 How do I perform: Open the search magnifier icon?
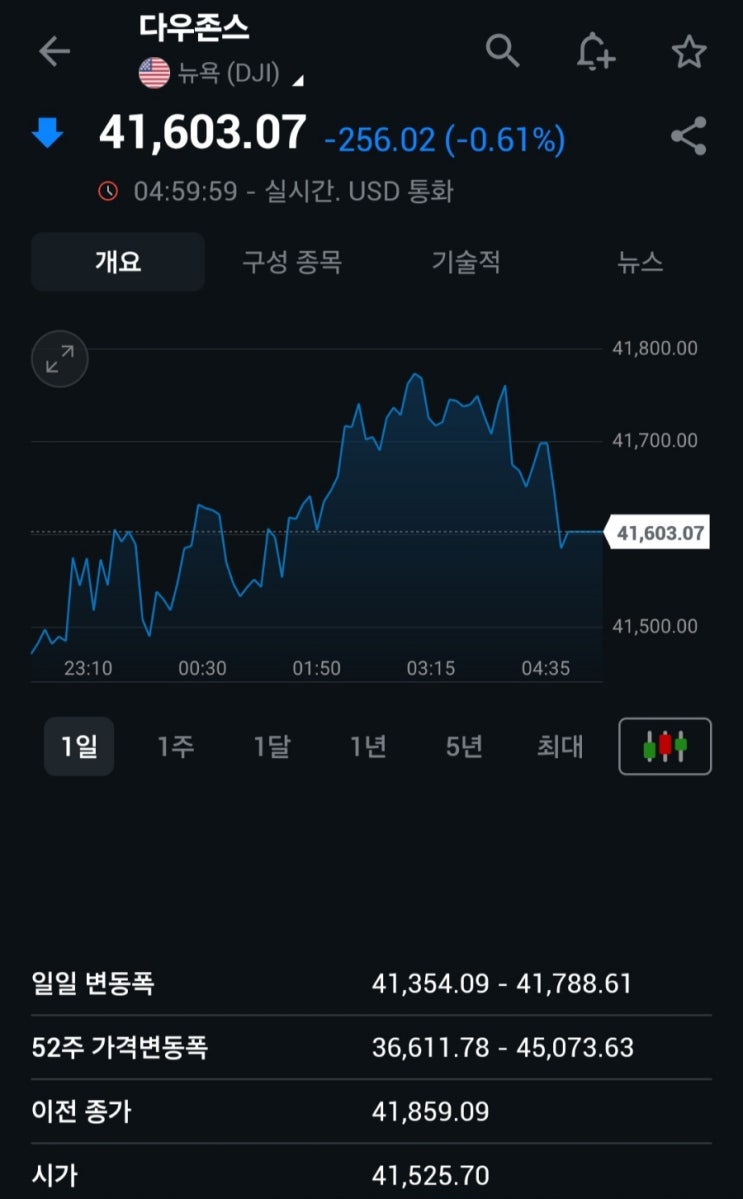click(502, 50)
